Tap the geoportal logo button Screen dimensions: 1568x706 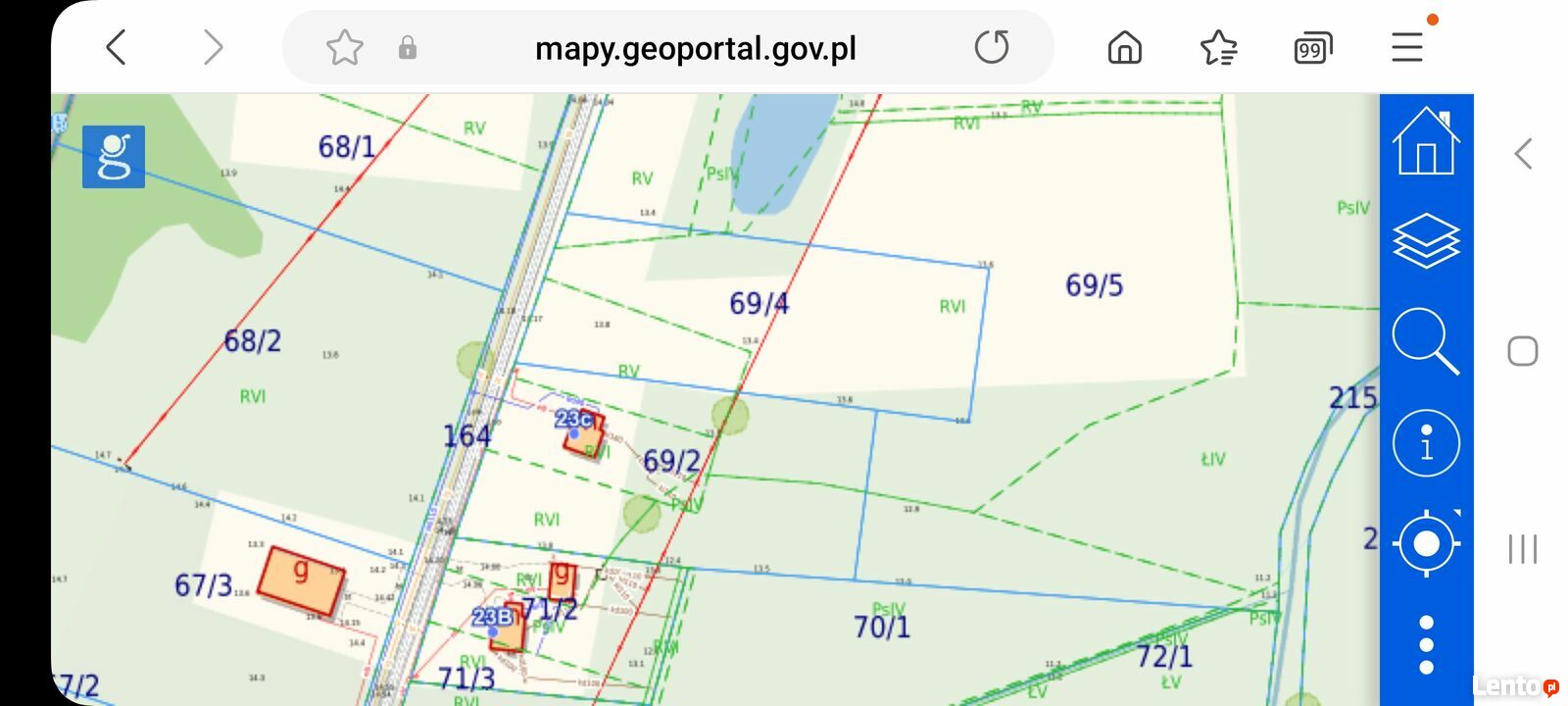click(114, 157)
